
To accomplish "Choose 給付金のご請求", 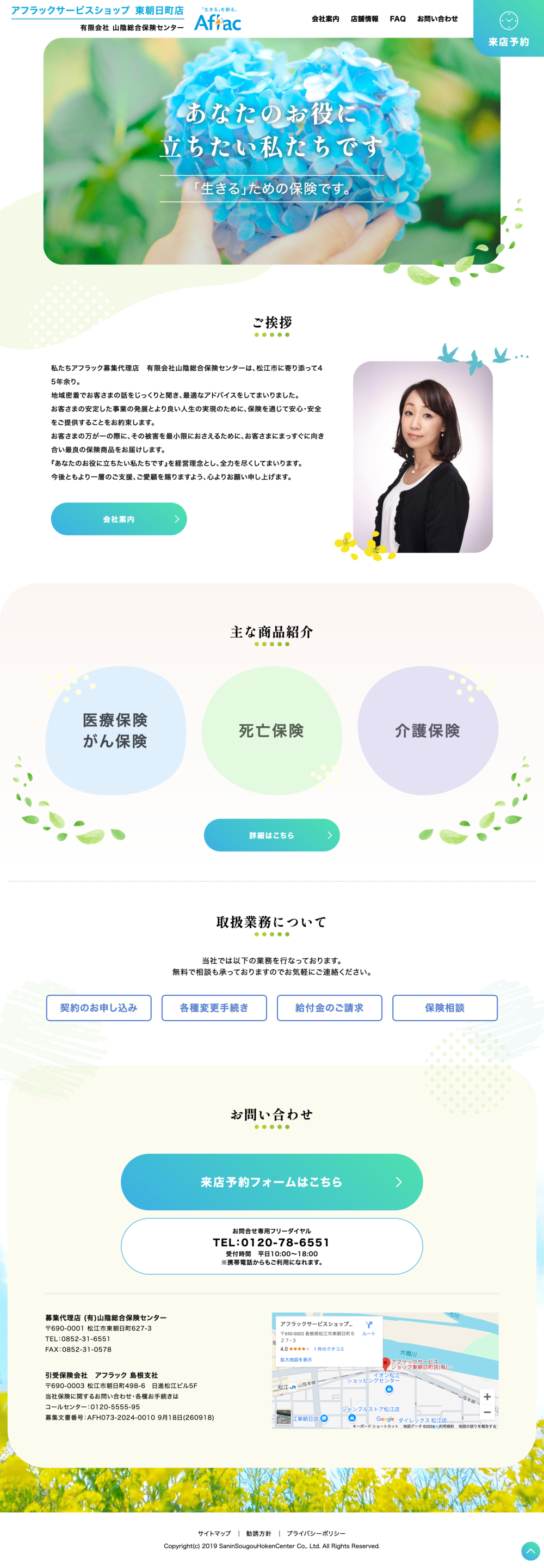I will [329, 1007].
